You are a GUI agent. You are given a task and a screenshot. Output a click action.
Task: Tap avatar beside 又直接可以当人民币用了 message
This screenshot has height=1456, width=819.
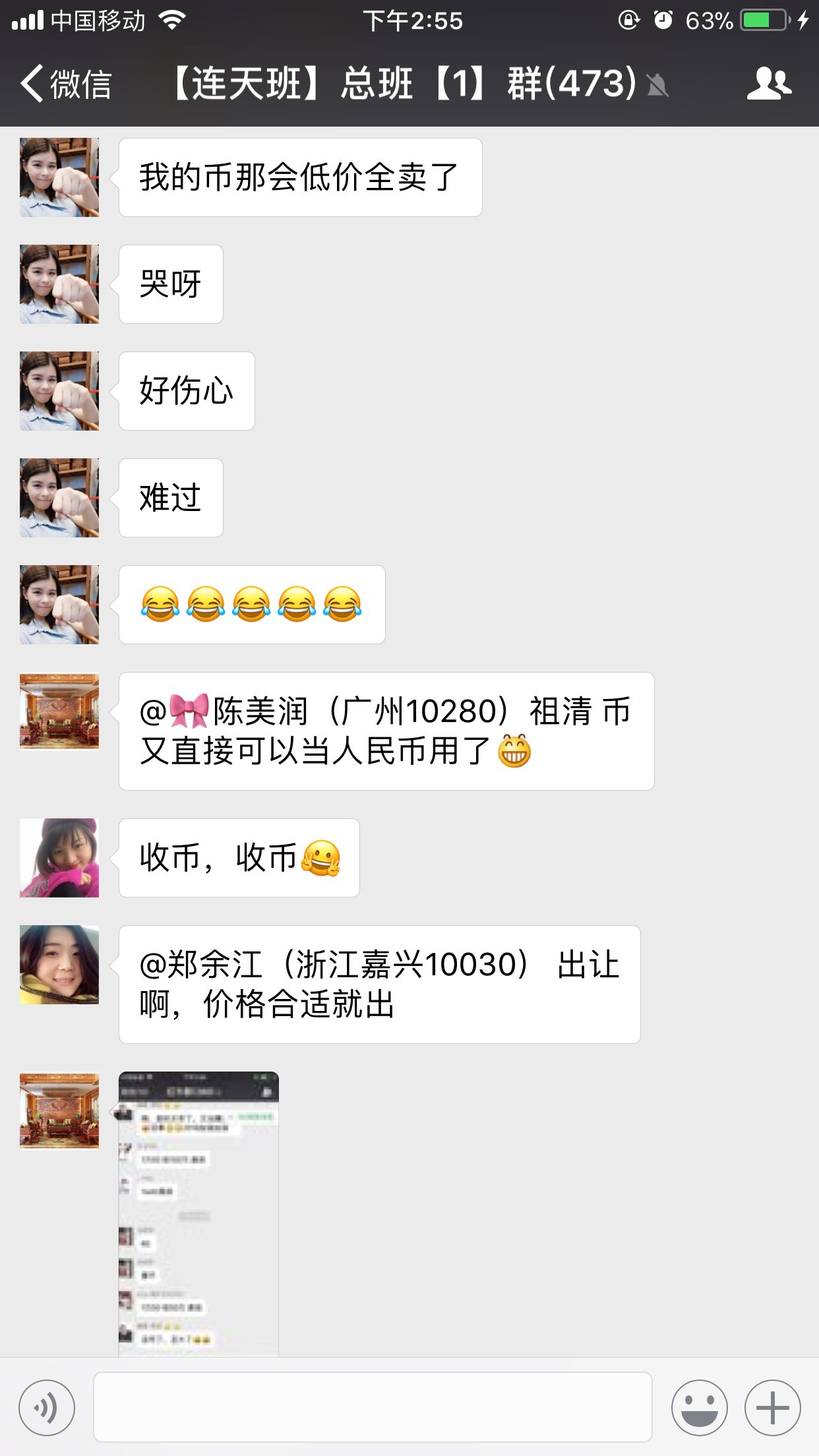point(59,712)
